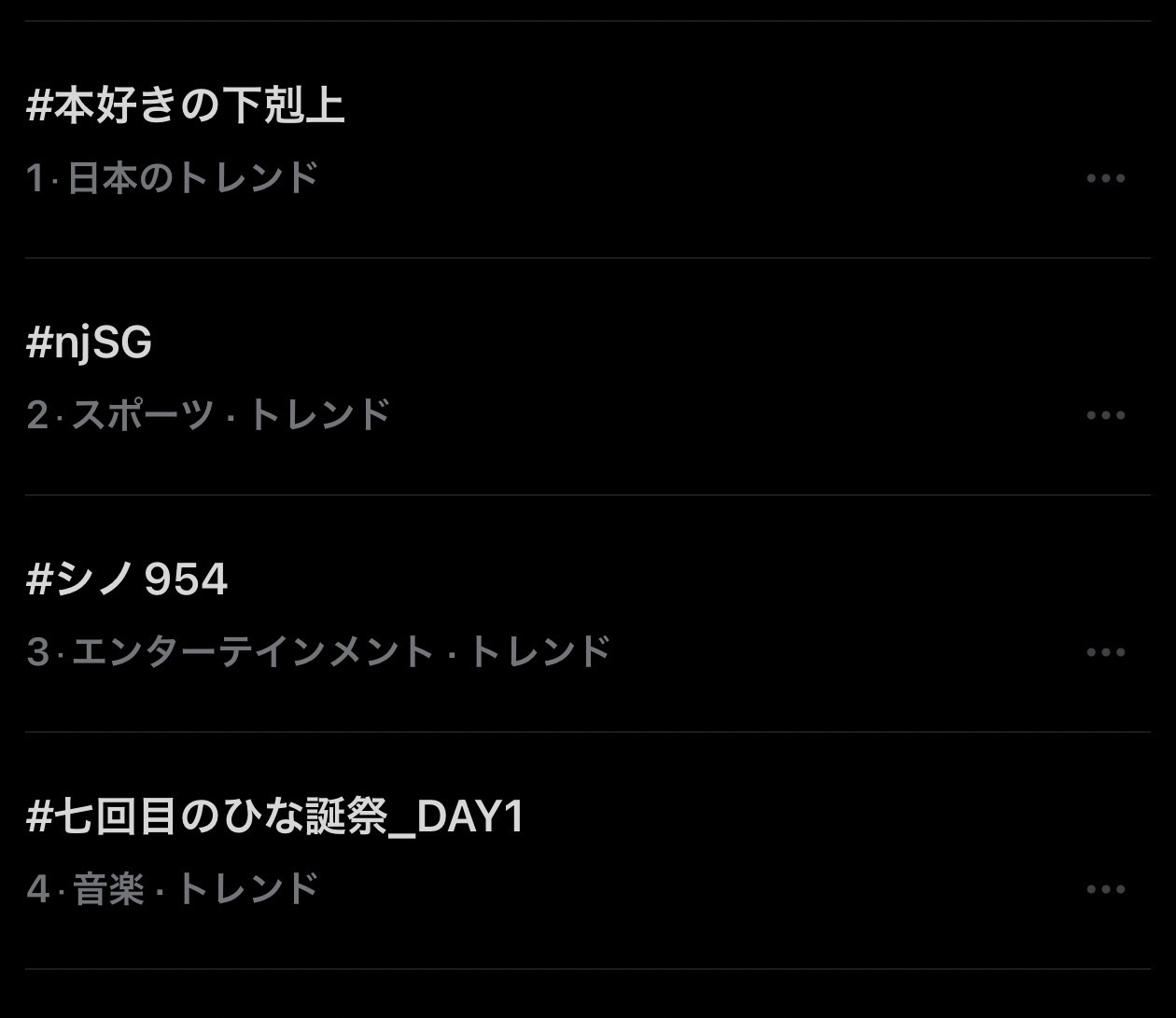The width and height of the screenshot is (1176, 1018).
Task: Open the #njSG sports trend
Action: (x=90, y=343)
